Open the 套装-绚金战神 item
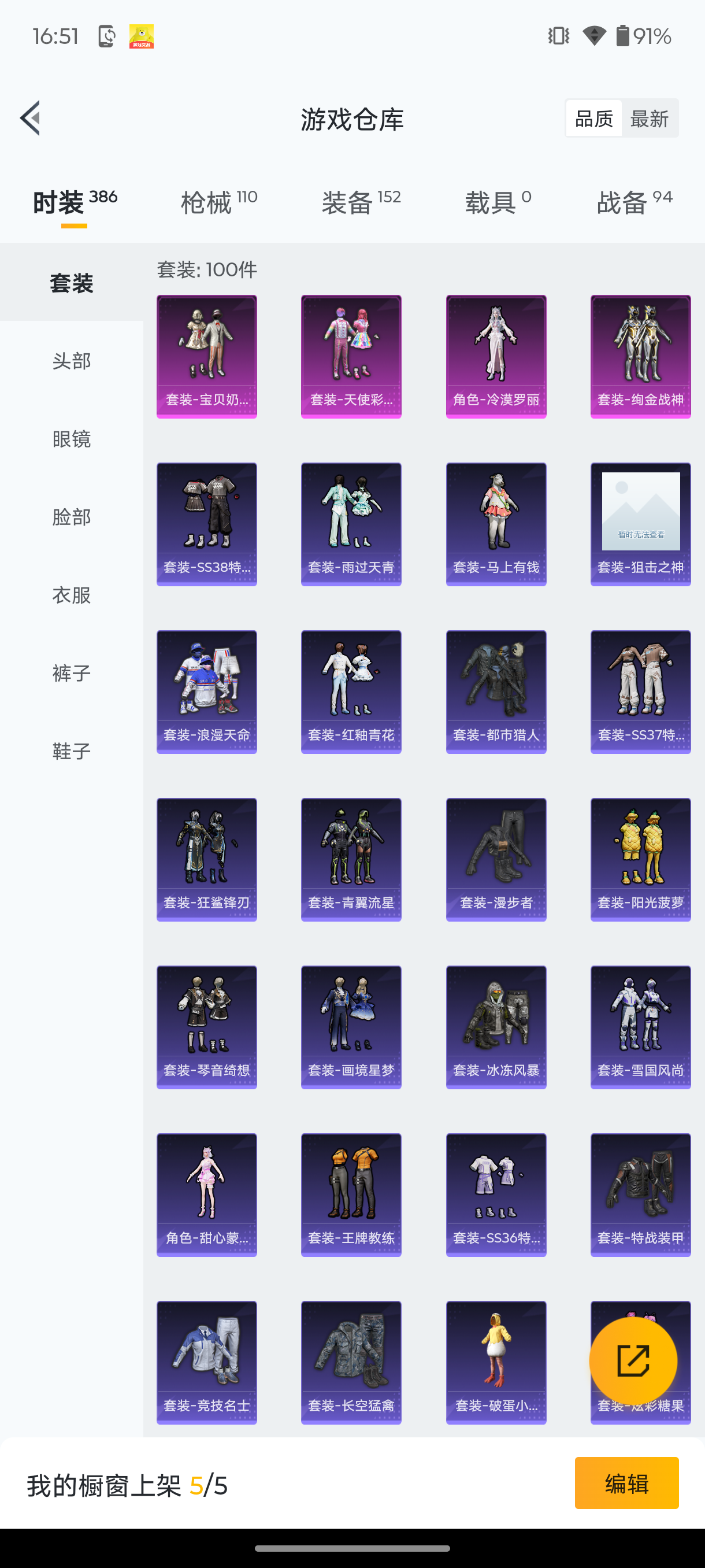Image resolution: width=705 pixels, height=1568 pixels. (x=640, y=356)
